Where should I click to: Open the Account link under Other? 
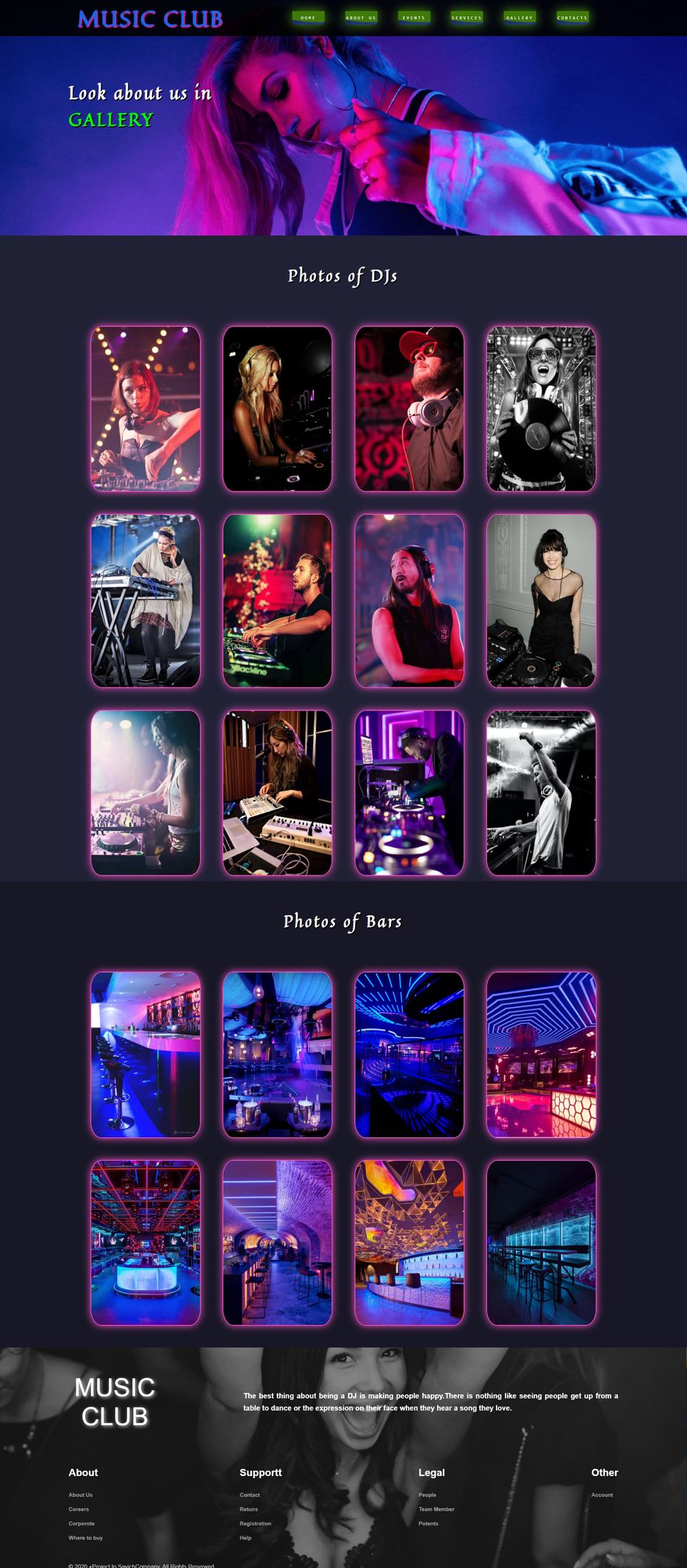click(x=602, y=1494)
